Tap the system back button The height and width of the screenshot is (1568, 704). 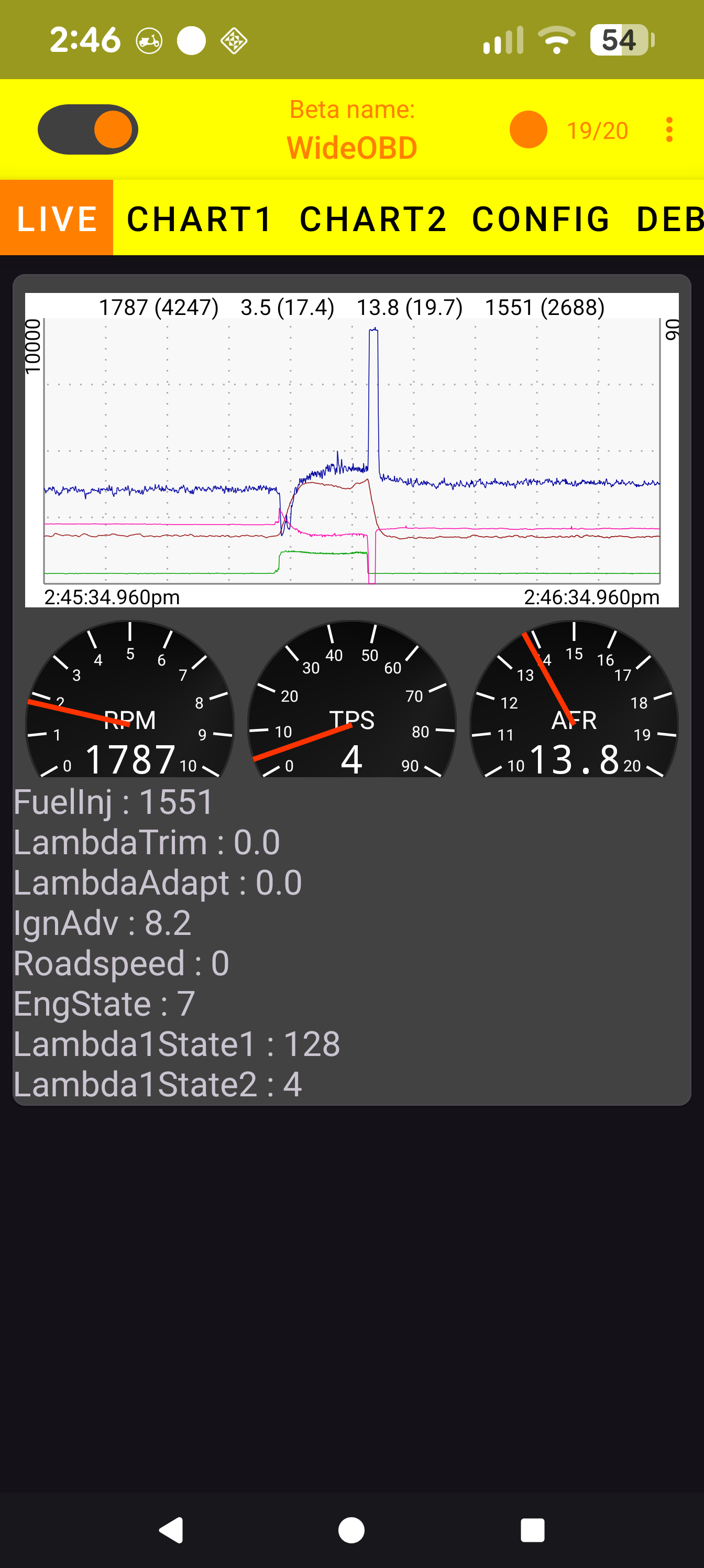[x=172, y=1530]
